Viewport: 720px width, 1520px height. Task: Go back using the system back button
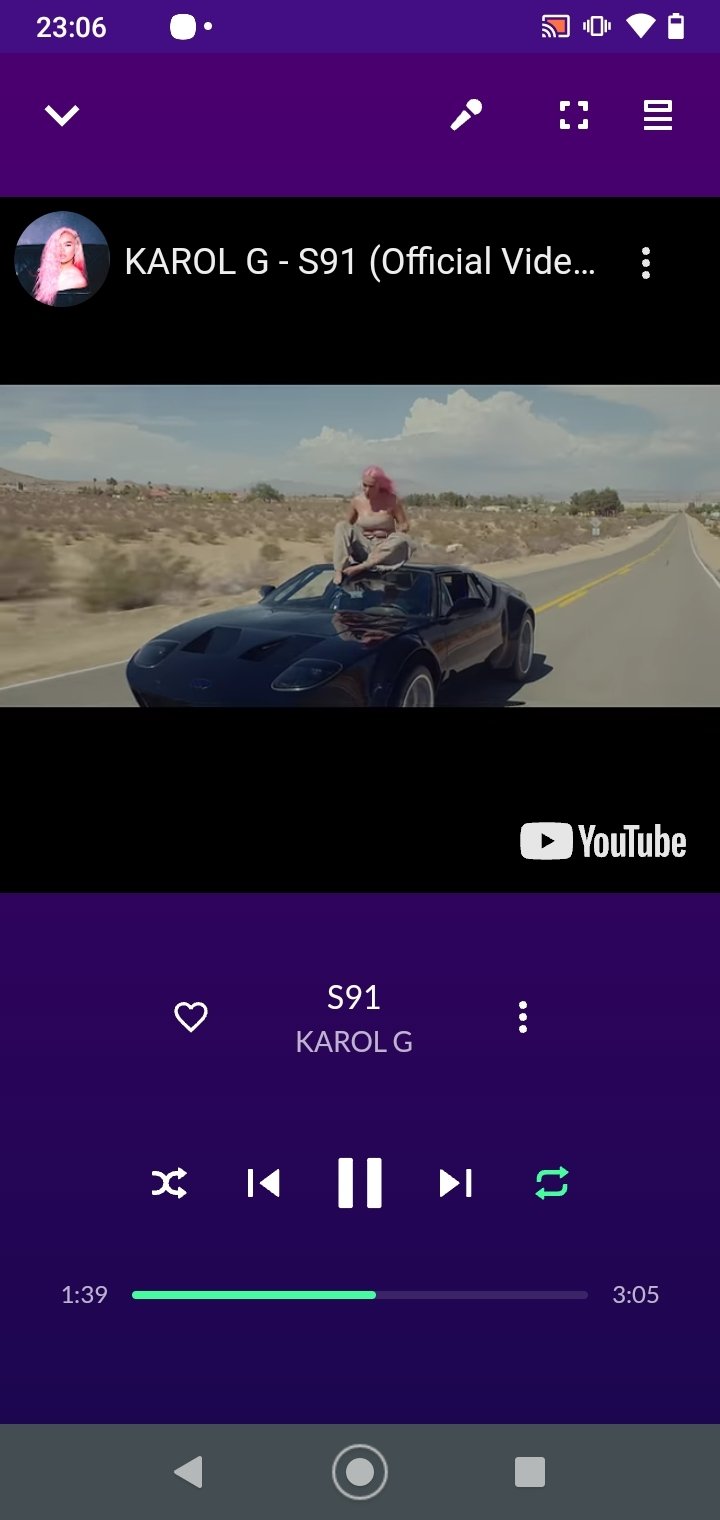pyautogui.click(x=189, y=1472)
